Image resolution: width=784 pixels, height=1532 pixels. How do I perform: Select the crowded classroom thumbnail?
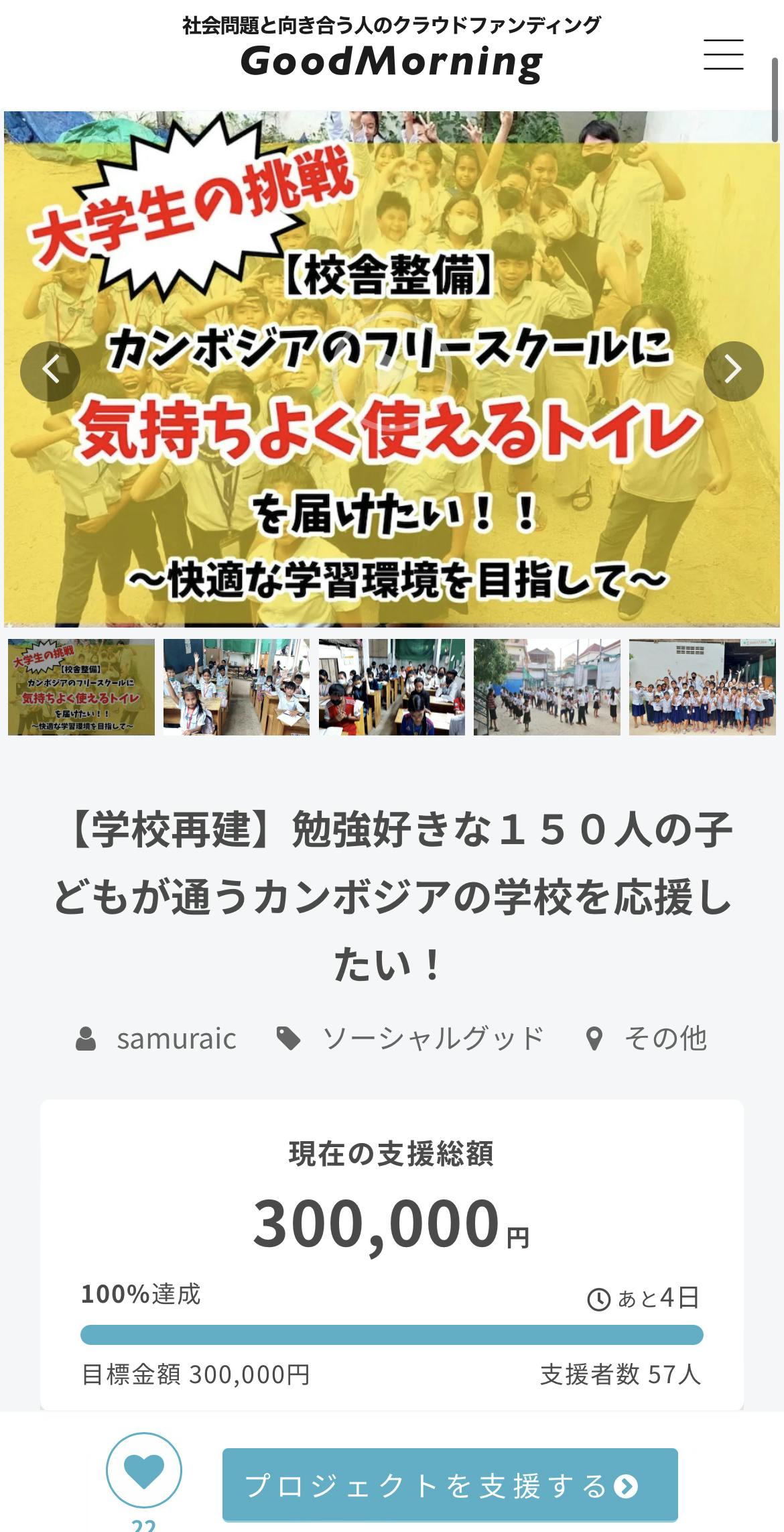coord(392,687)
